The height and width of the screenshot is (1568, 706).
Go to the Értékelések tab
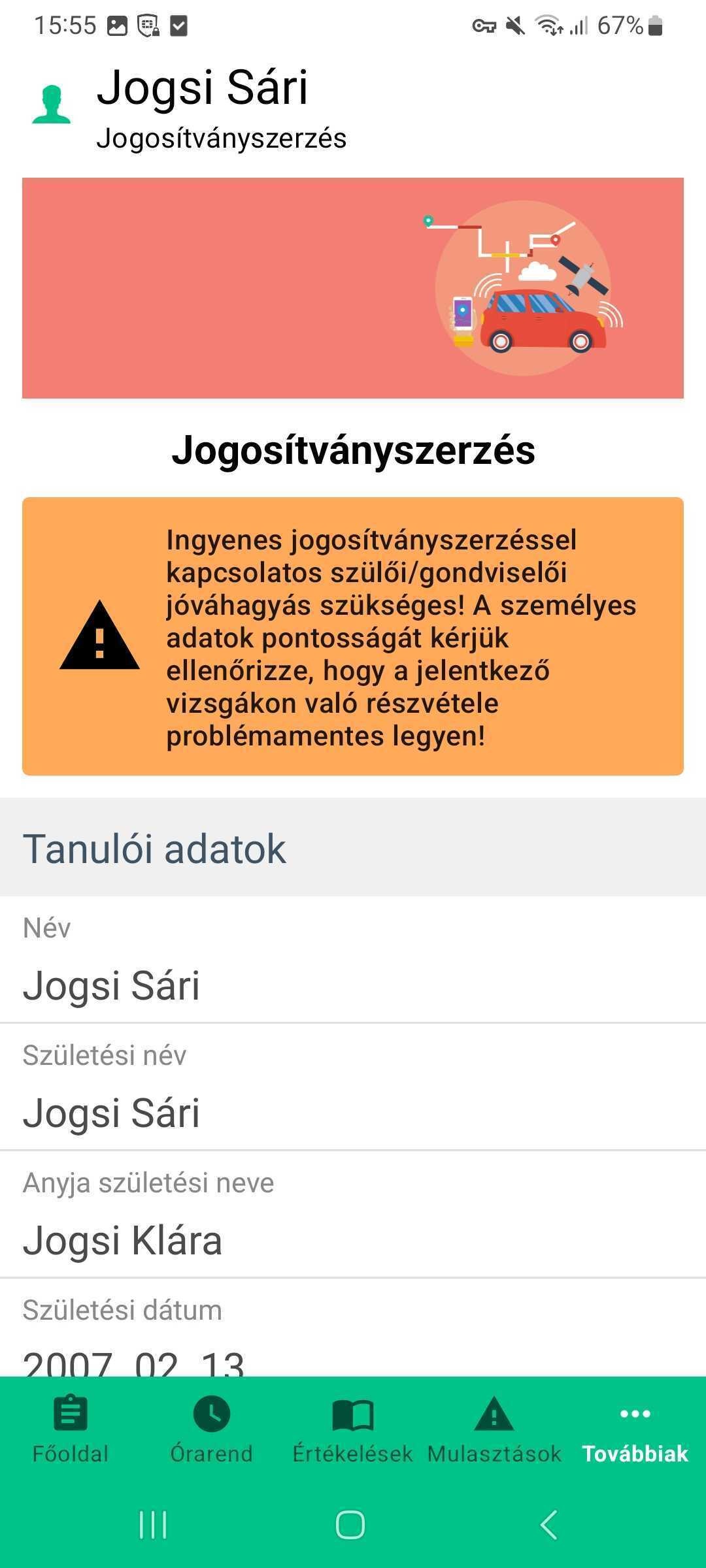(353, 1429)
